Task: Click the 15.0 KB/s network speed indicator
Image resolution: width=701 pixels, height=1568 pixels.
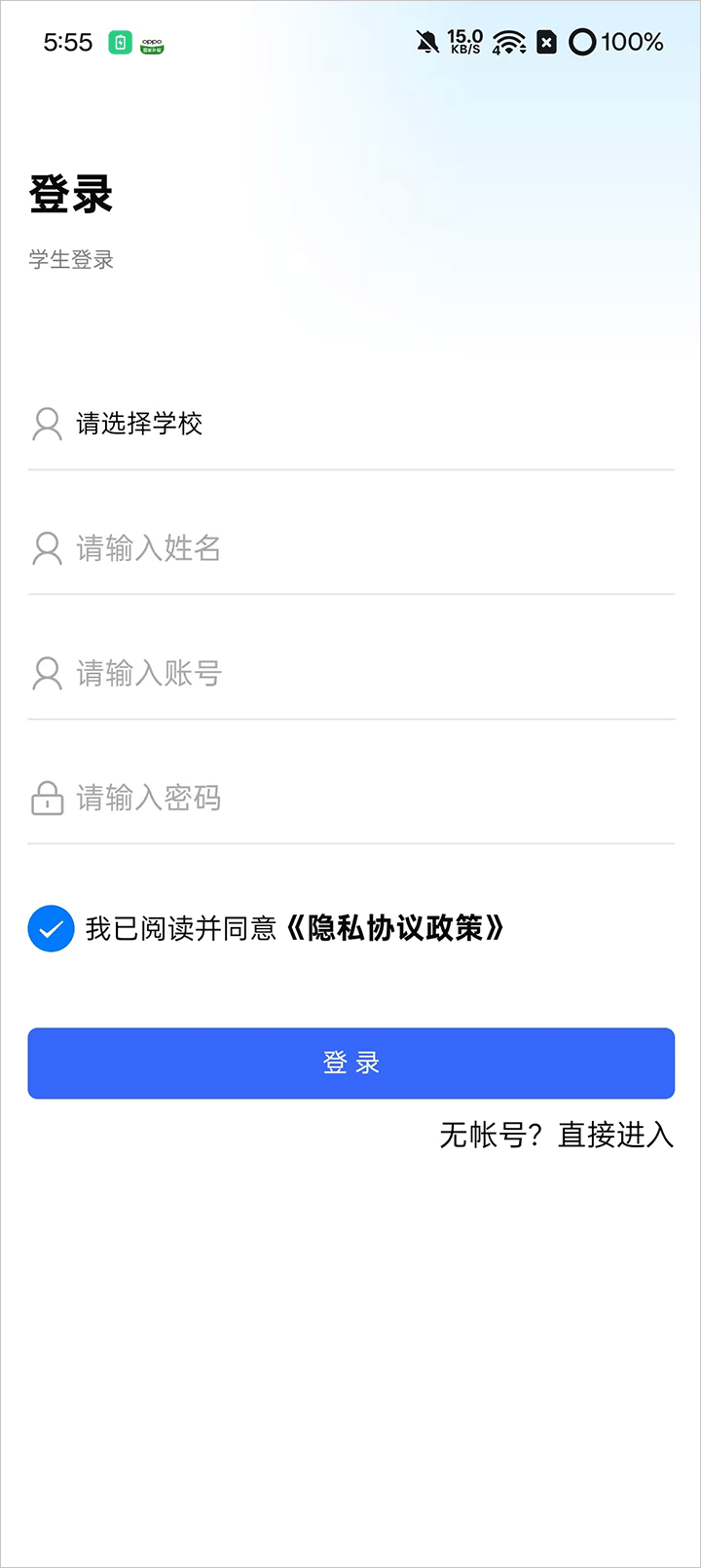Action: (463, 43)
